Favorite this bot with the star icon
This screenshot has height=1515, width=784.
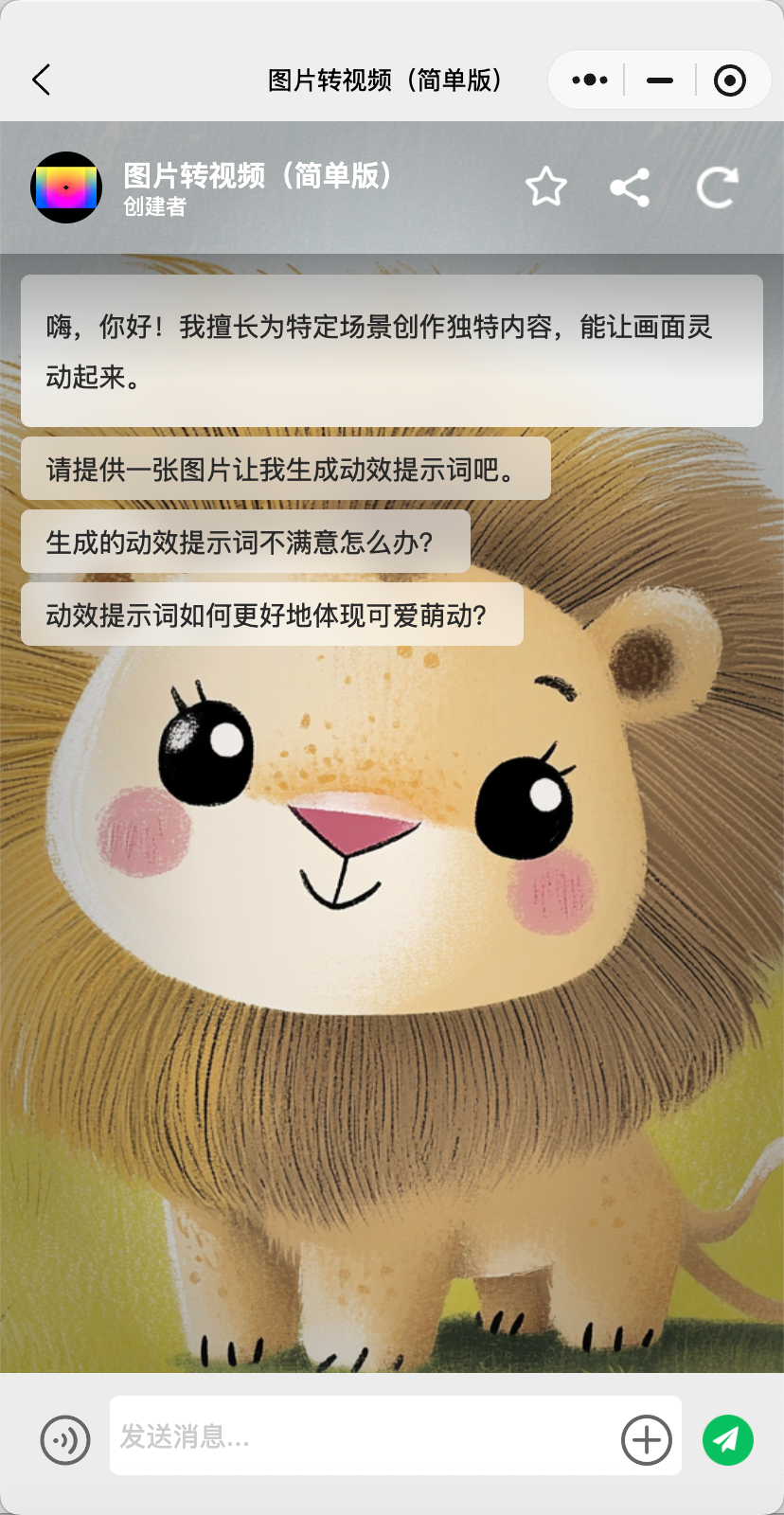point(546,187)
